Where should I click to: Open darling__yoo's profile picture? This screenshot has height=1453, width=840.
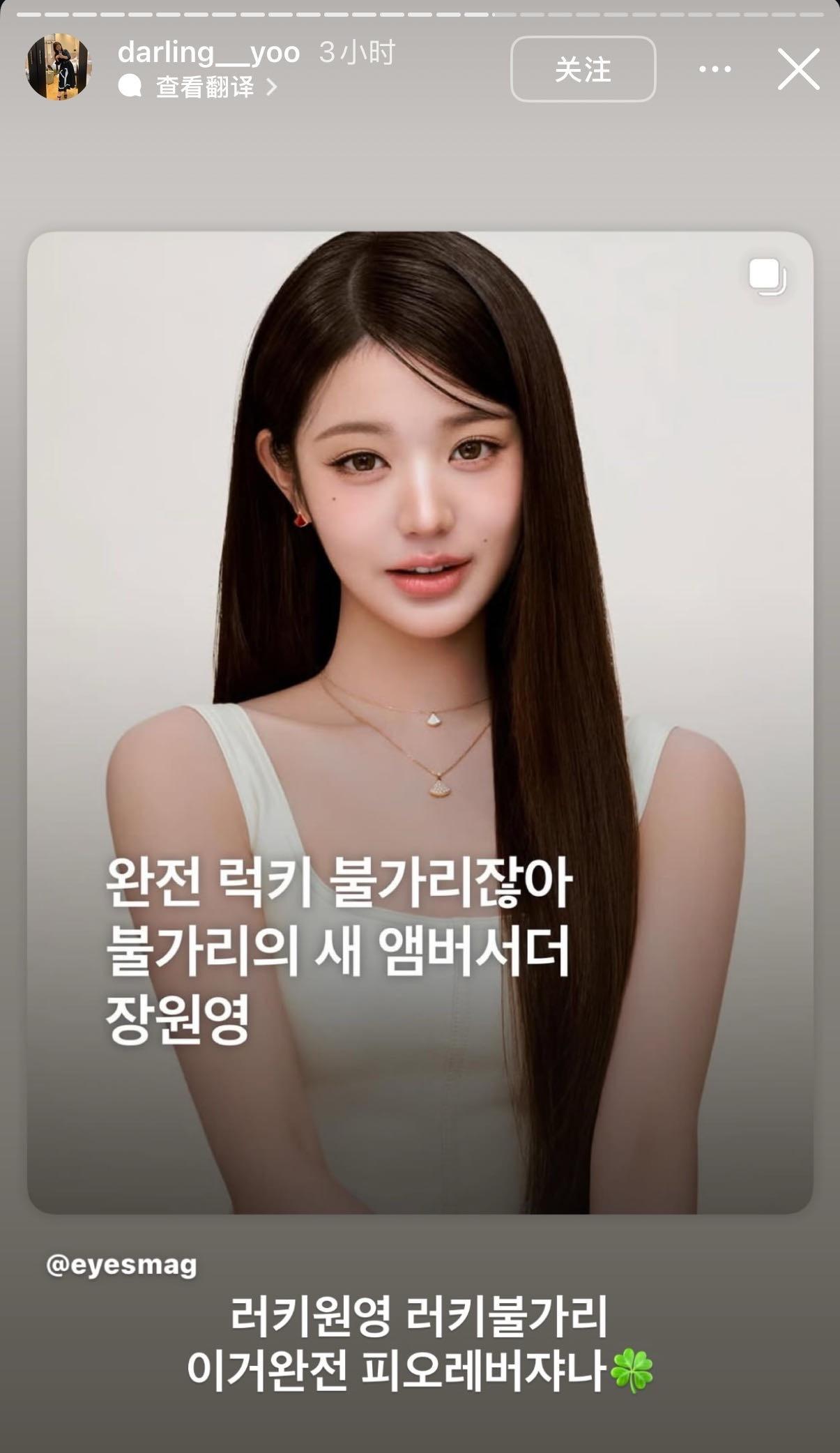[x=59, y=68]
